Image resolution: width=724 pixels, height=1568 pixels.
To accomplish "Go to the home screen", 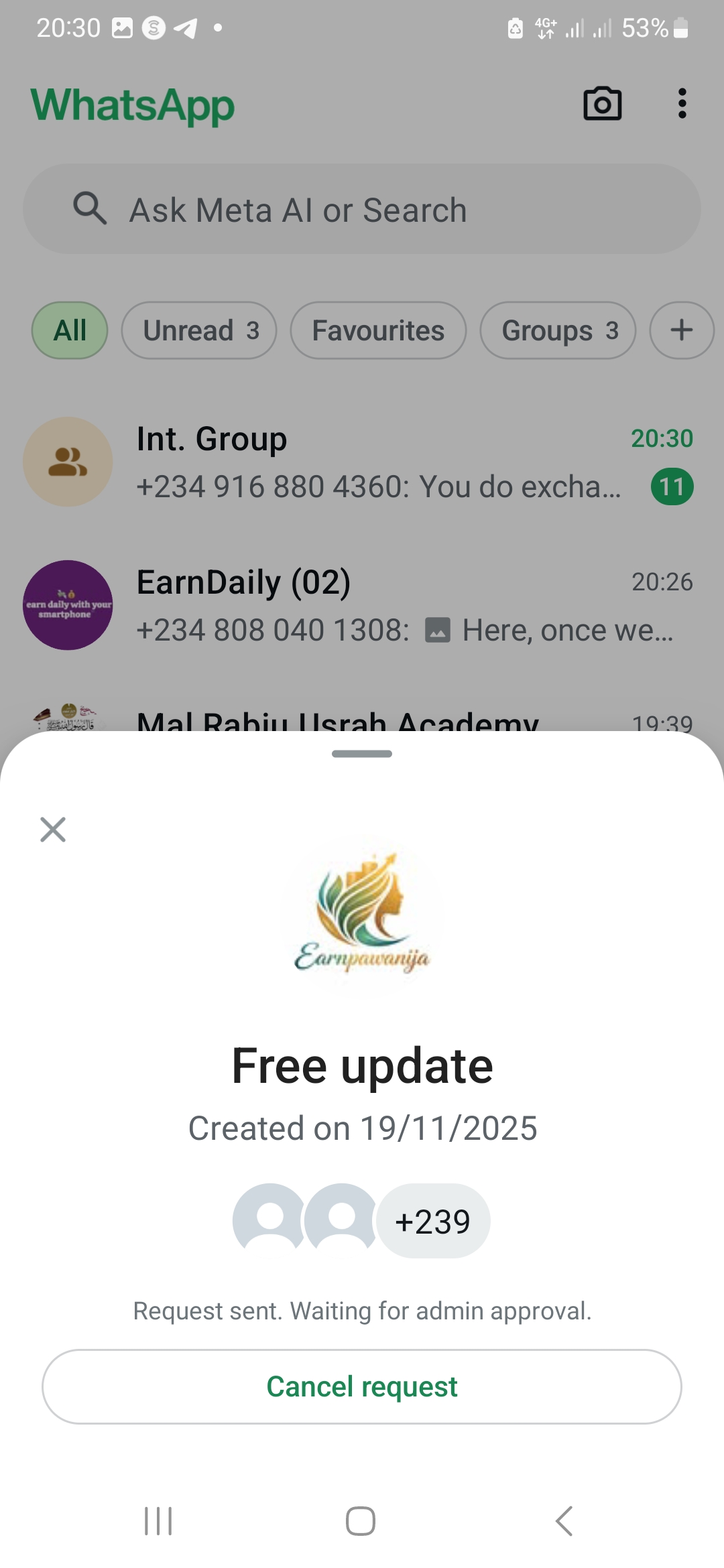I will point(361,1520).
